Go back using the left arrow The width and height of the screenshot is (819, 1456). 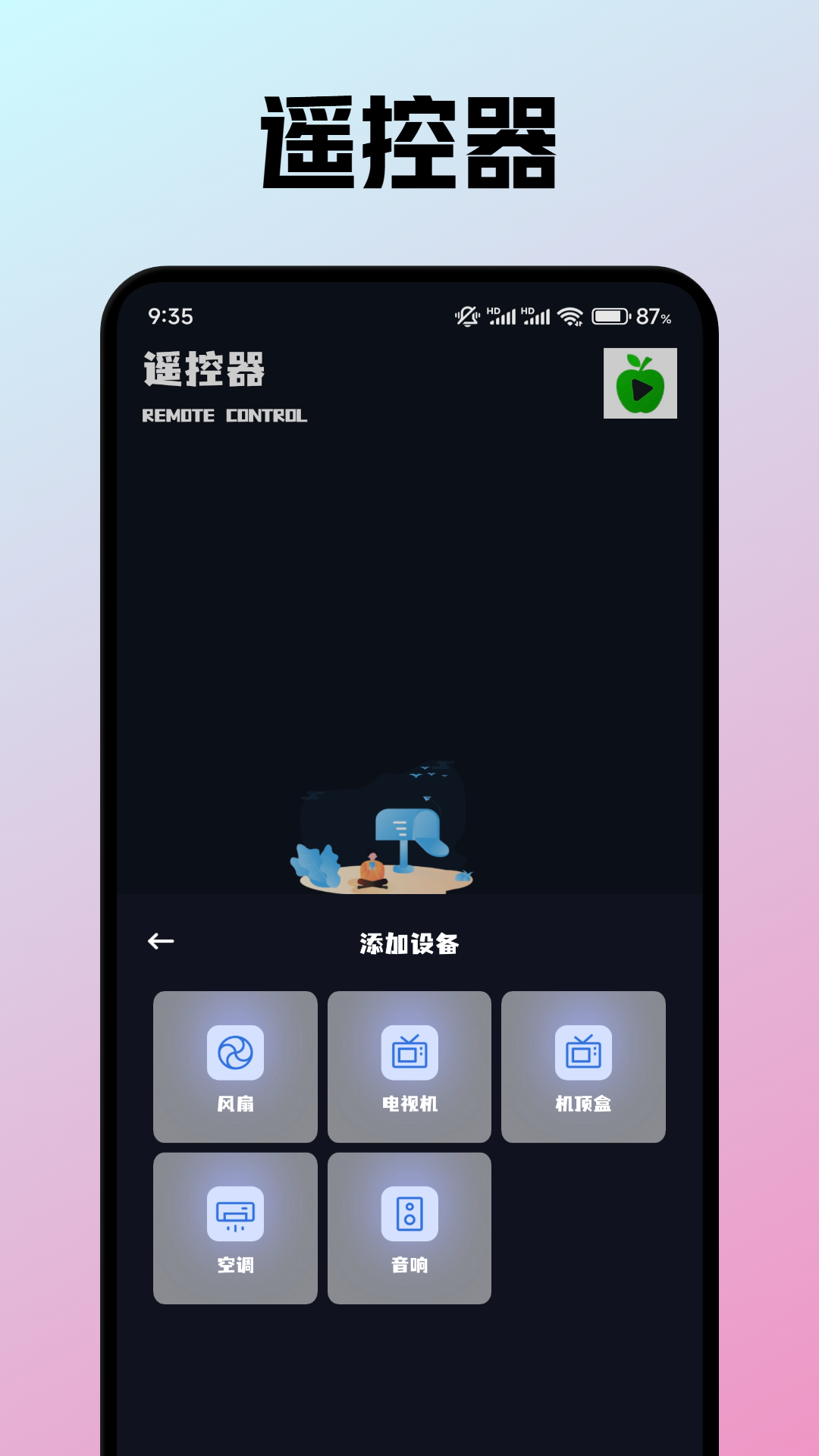tap(160, 943)
